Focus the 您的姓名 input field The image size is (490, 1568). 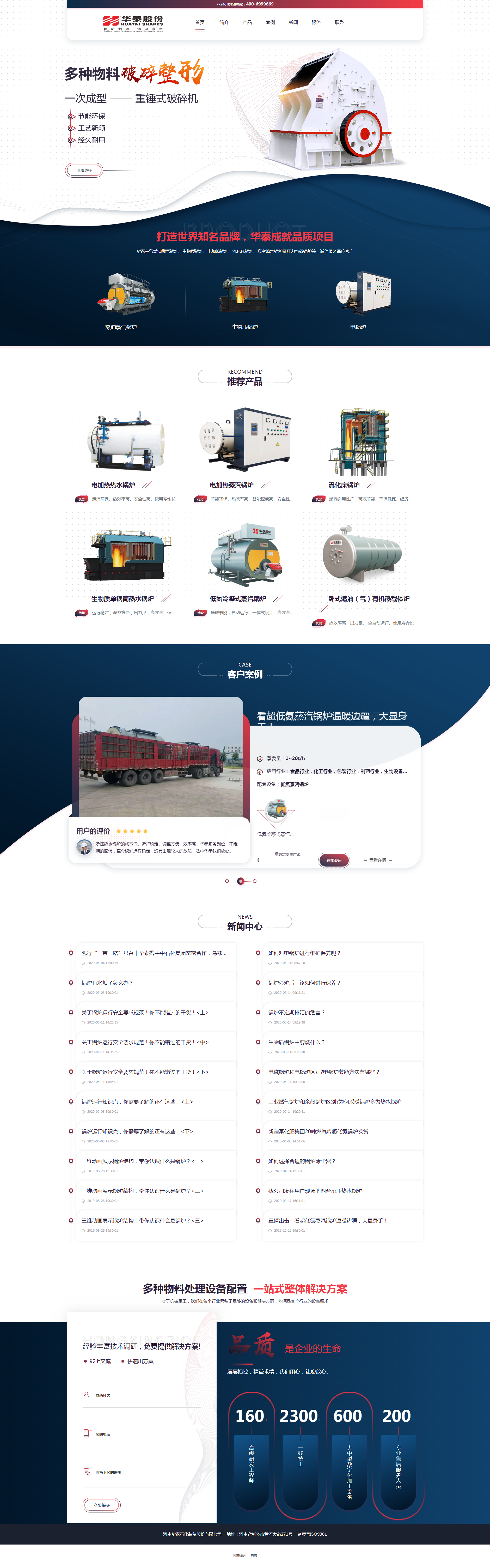[146, 1395]
